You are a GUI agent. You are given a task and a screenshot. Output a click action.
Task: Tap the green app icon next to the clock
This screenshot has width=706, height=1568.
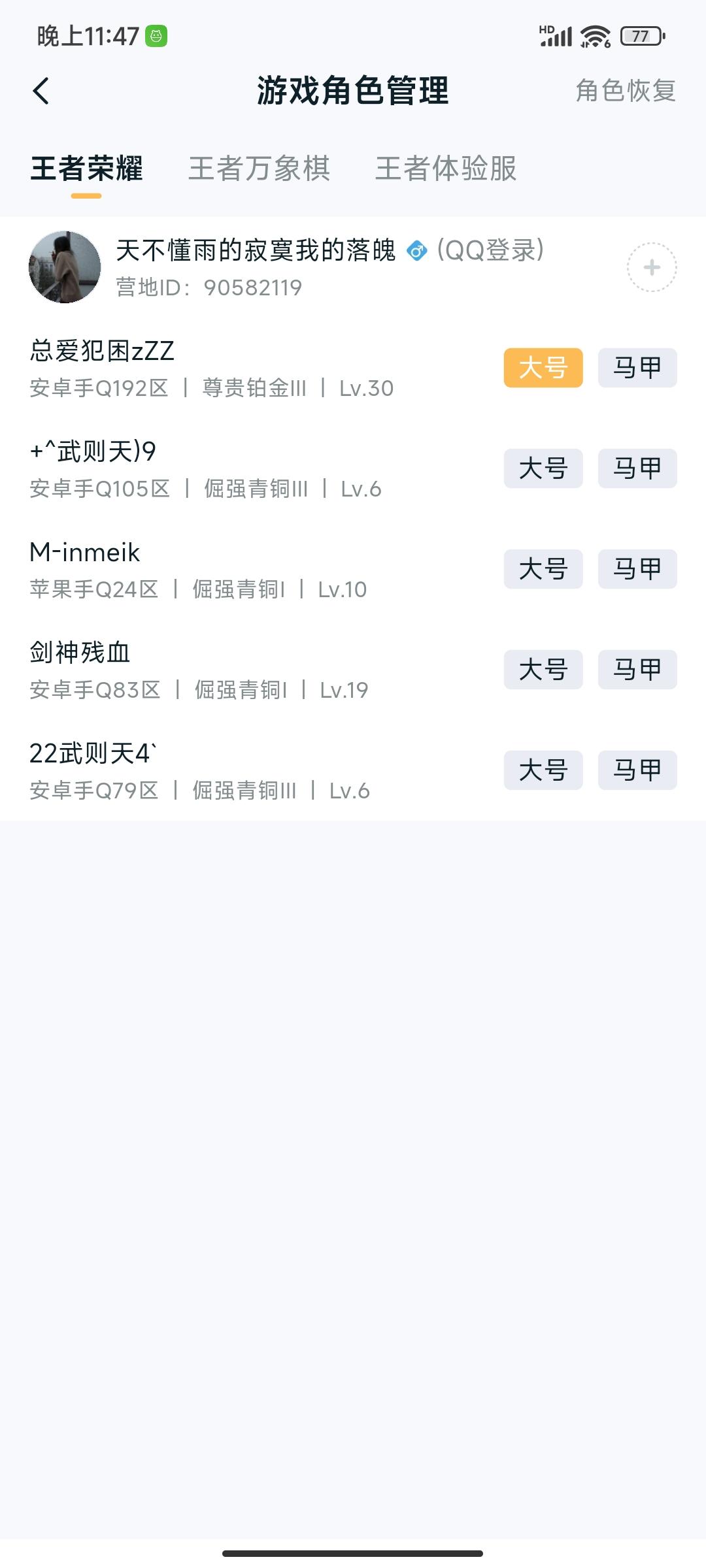click(155, 36)
